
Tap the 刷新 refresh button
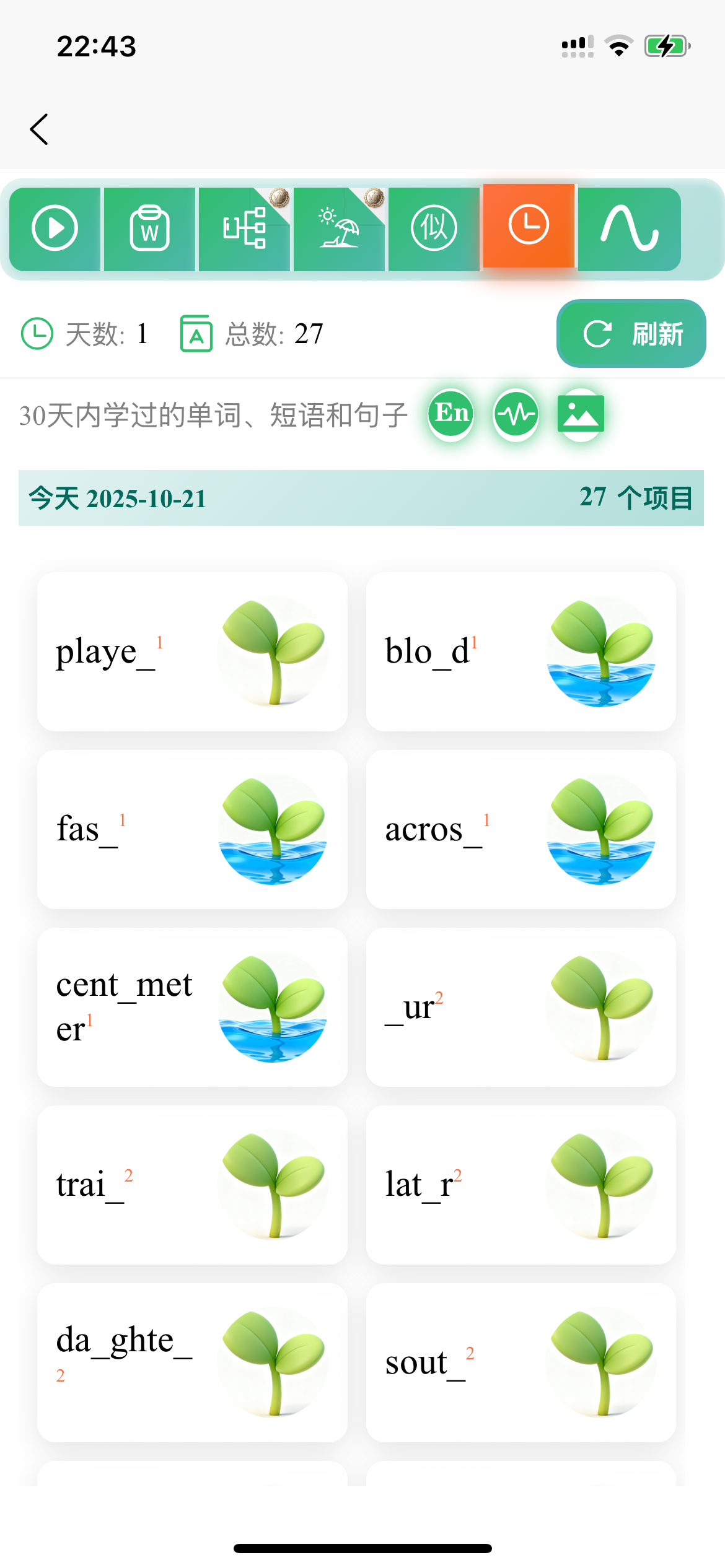(631, 334)
